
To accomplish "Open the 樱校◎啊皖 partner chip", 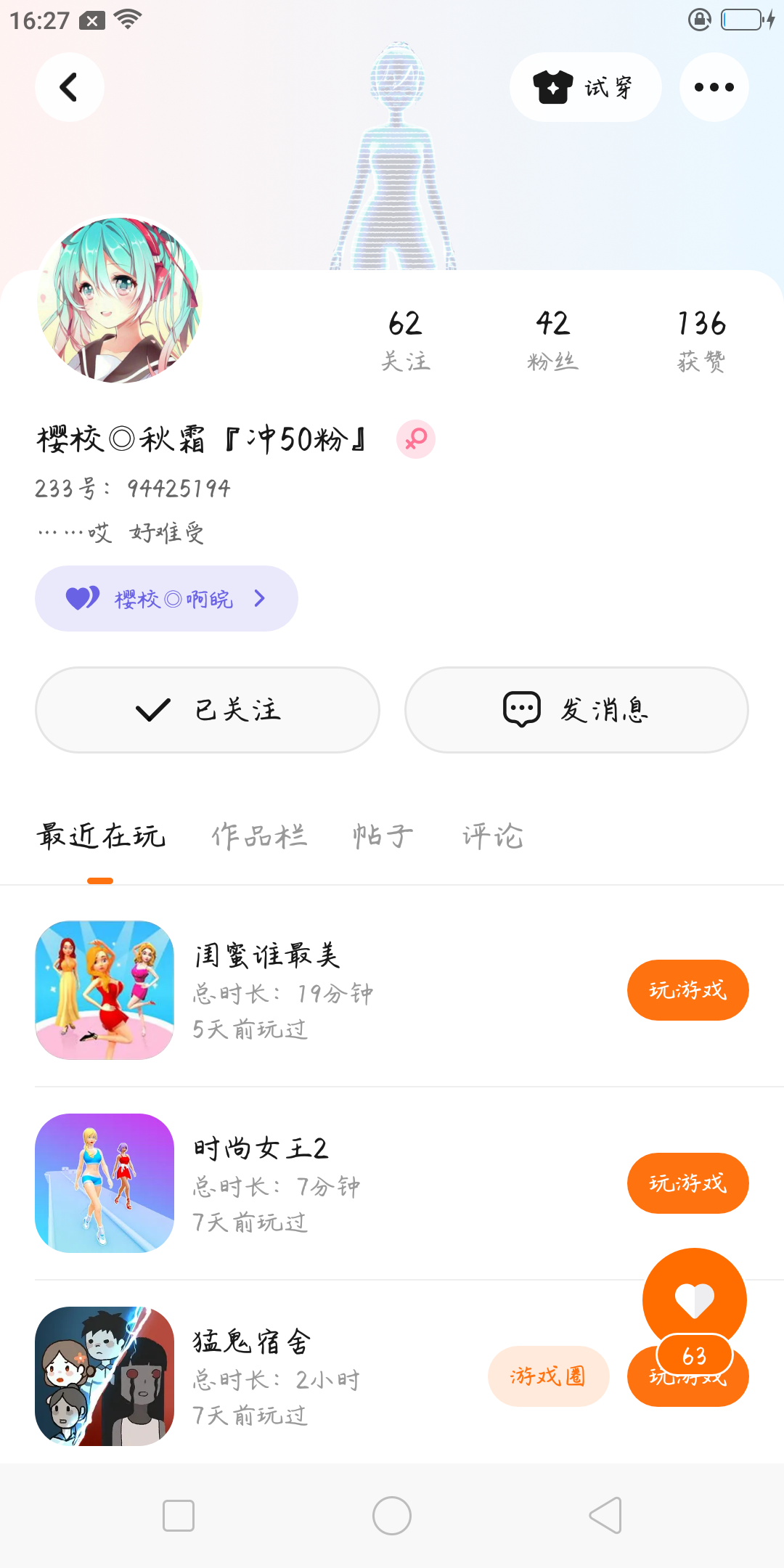I will pos(166,598).
